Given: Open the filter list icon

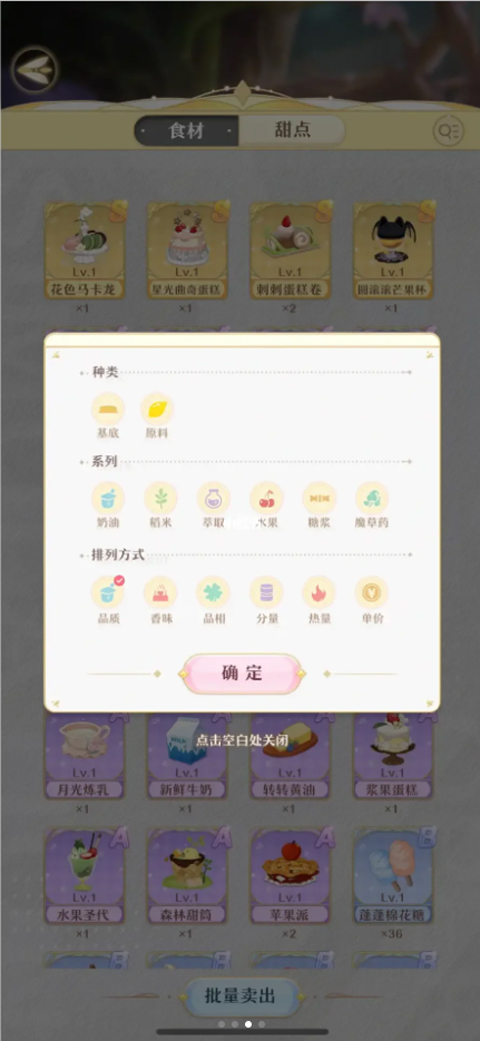Looking at the screenshot, I should click(449, 131).
